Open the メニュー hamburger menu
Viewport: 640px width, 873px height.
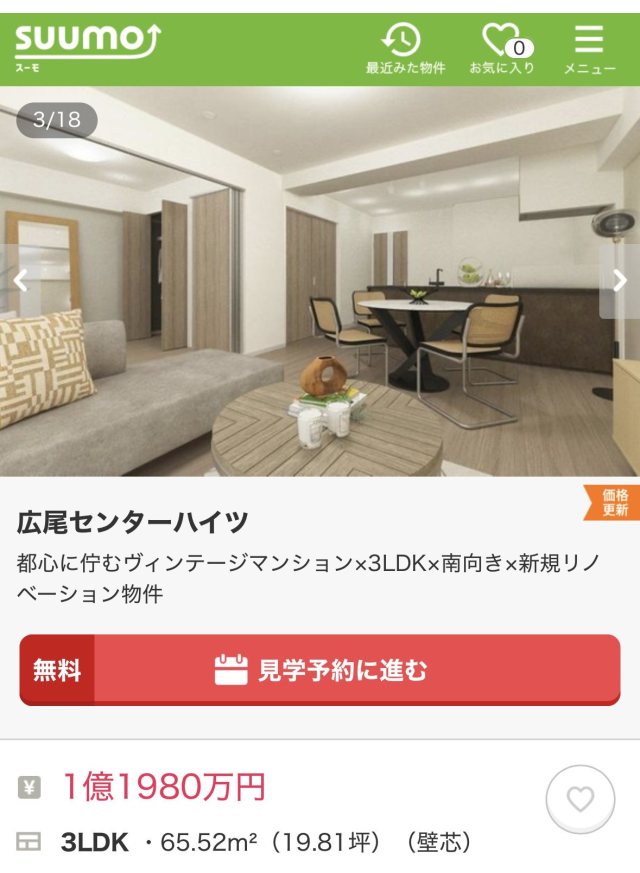[589, 49]
